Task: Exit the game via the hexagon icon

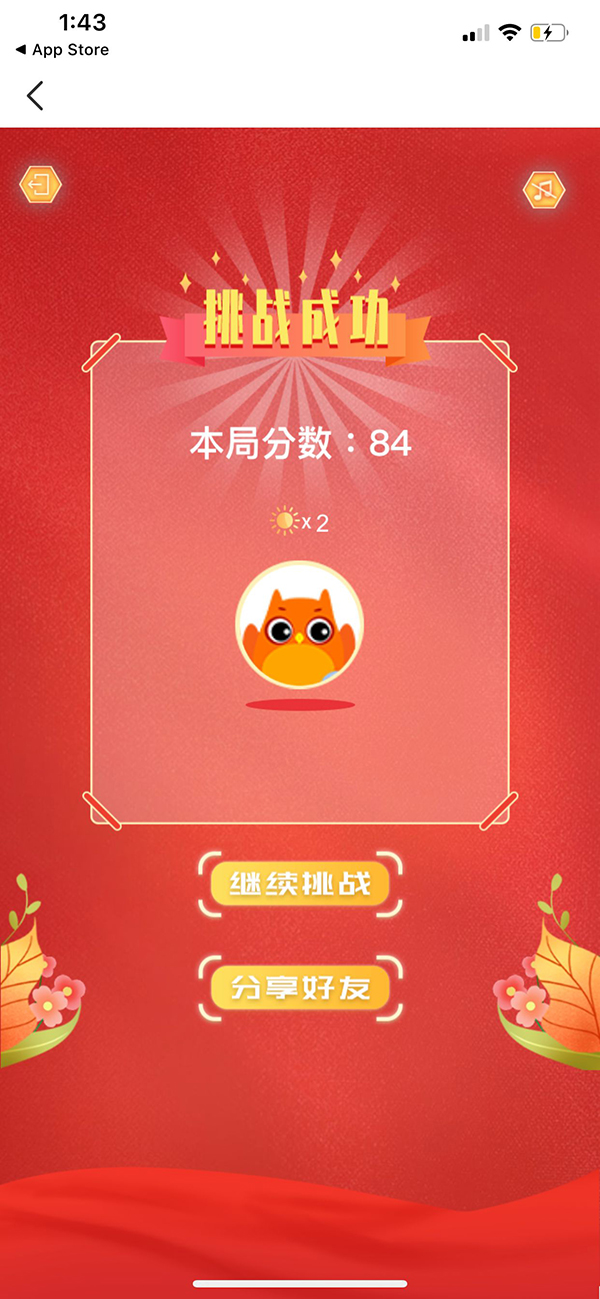Action: pyautogui.click(x=41, y=186)
